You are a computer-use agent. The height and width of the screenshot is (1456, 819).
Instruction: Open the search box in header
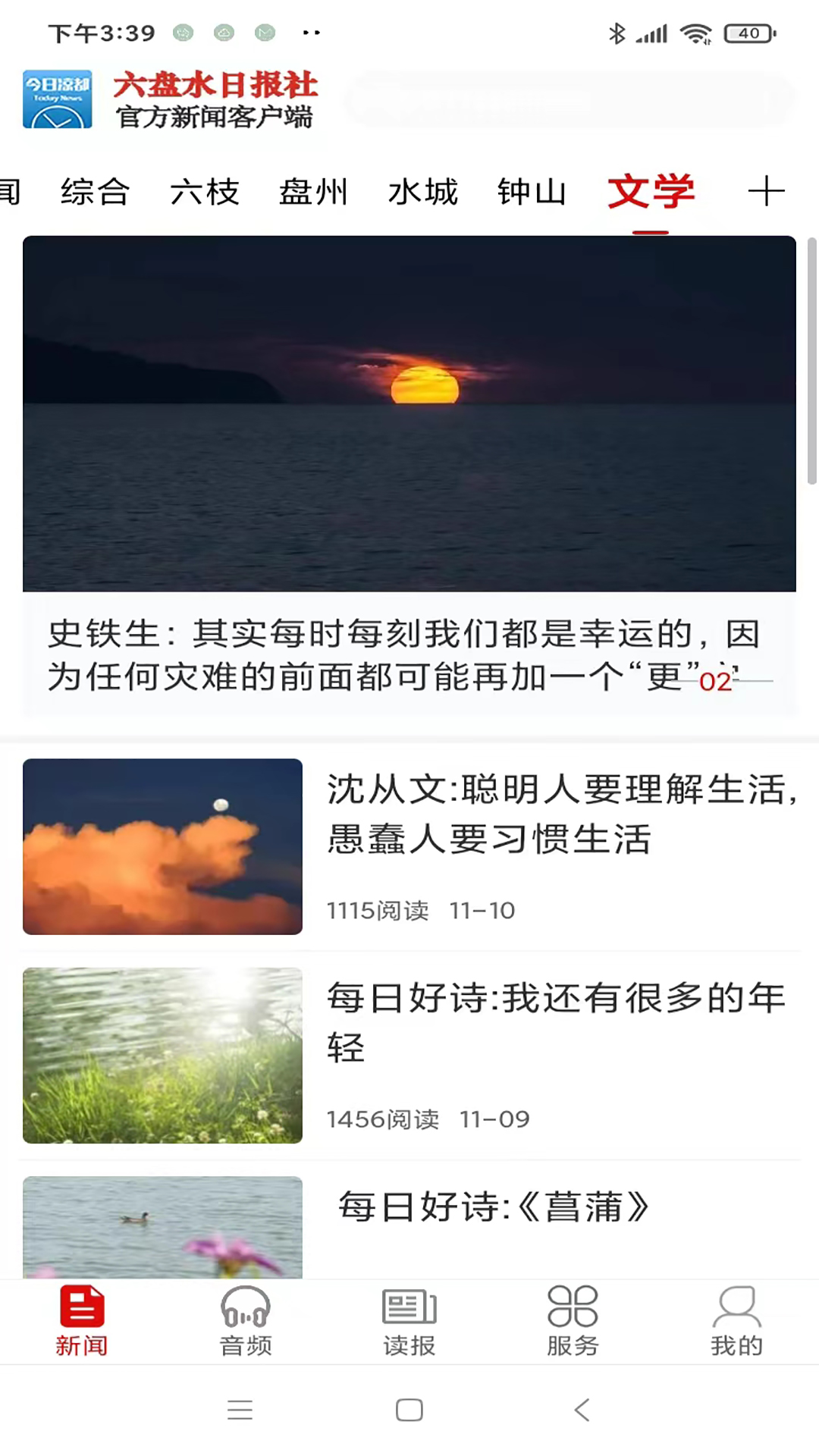click(x=569, y=100)
